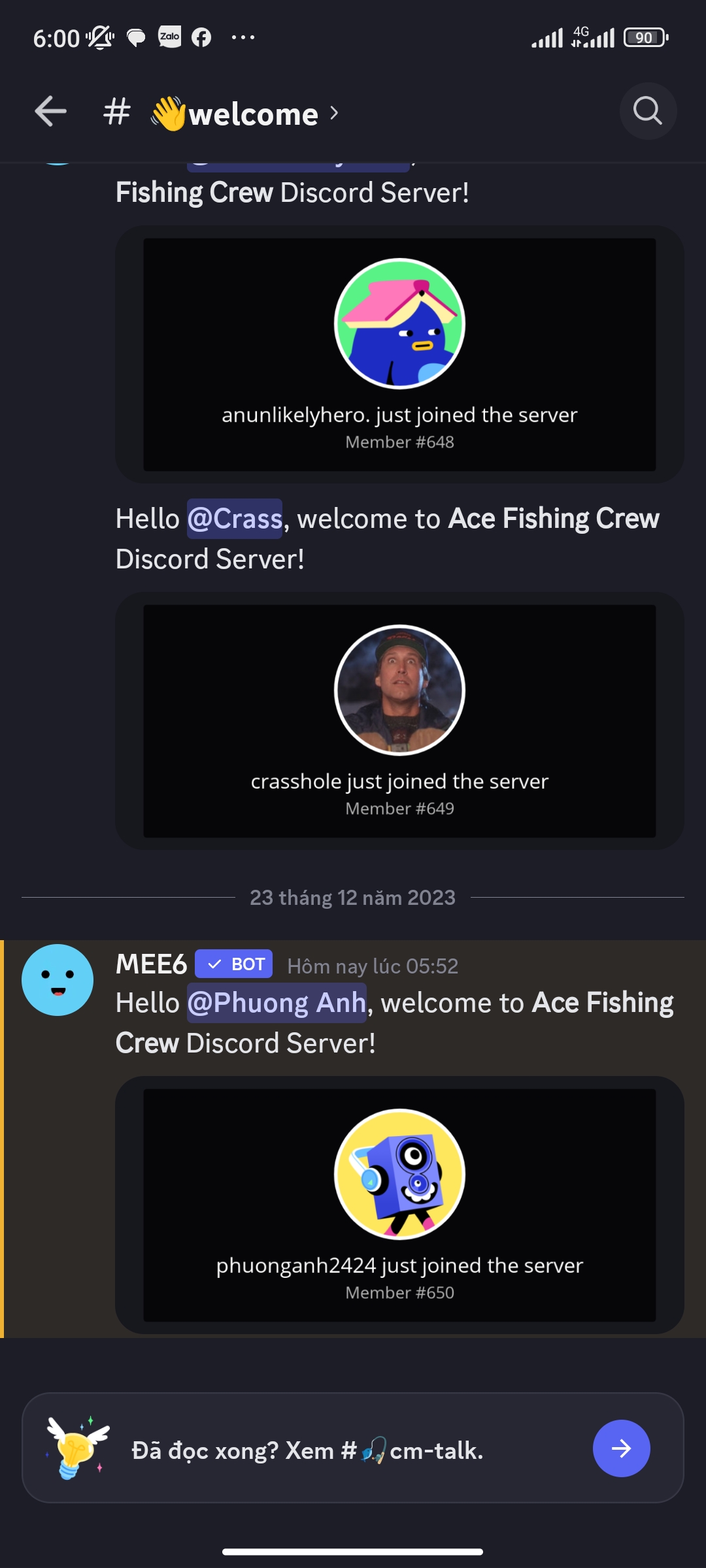Viewport: 706px width, 1568px height.
Task: Open the MEE6 bot avatar profile
Action: [58, 979]
